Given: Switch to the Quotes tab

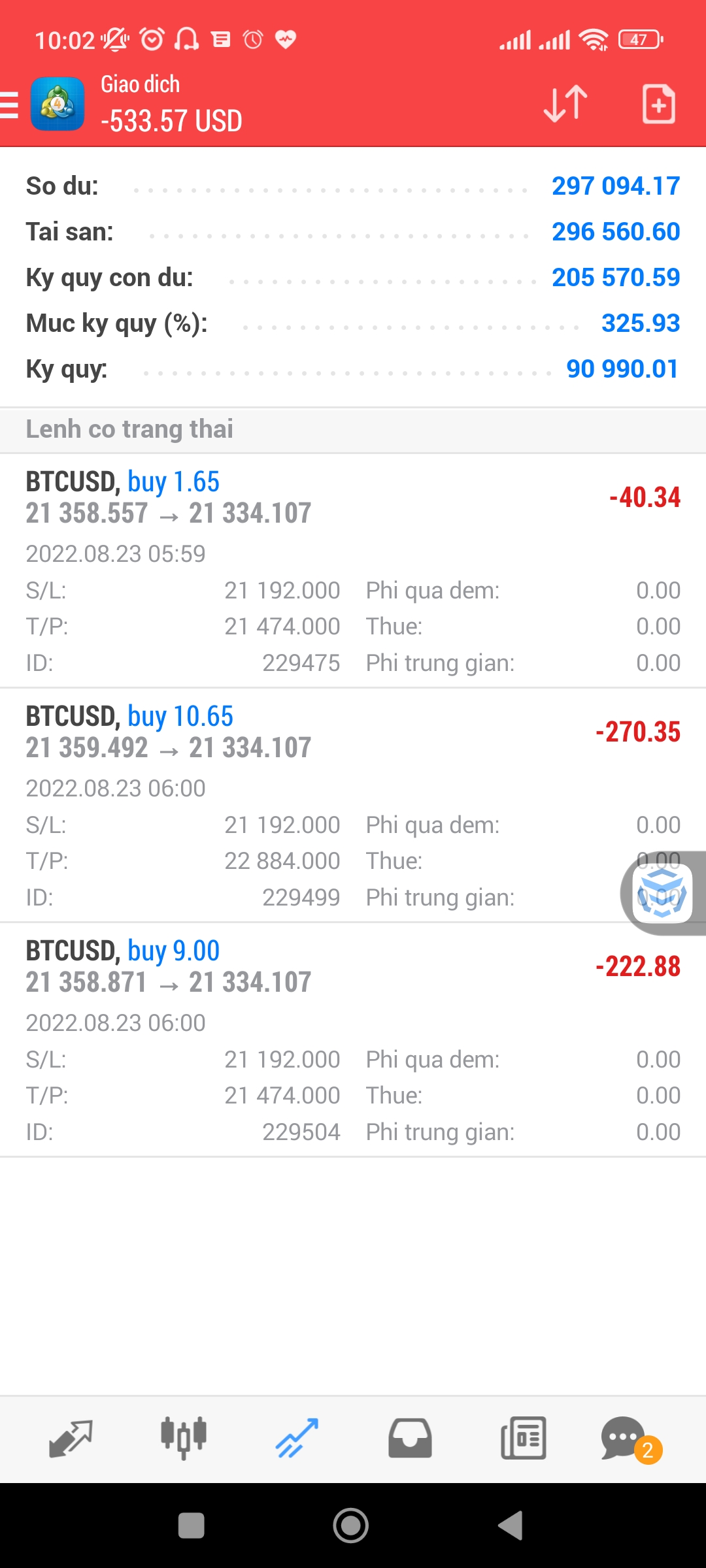Looking at the screenshot, I should pyautogui.click(x=71, y=1439).
